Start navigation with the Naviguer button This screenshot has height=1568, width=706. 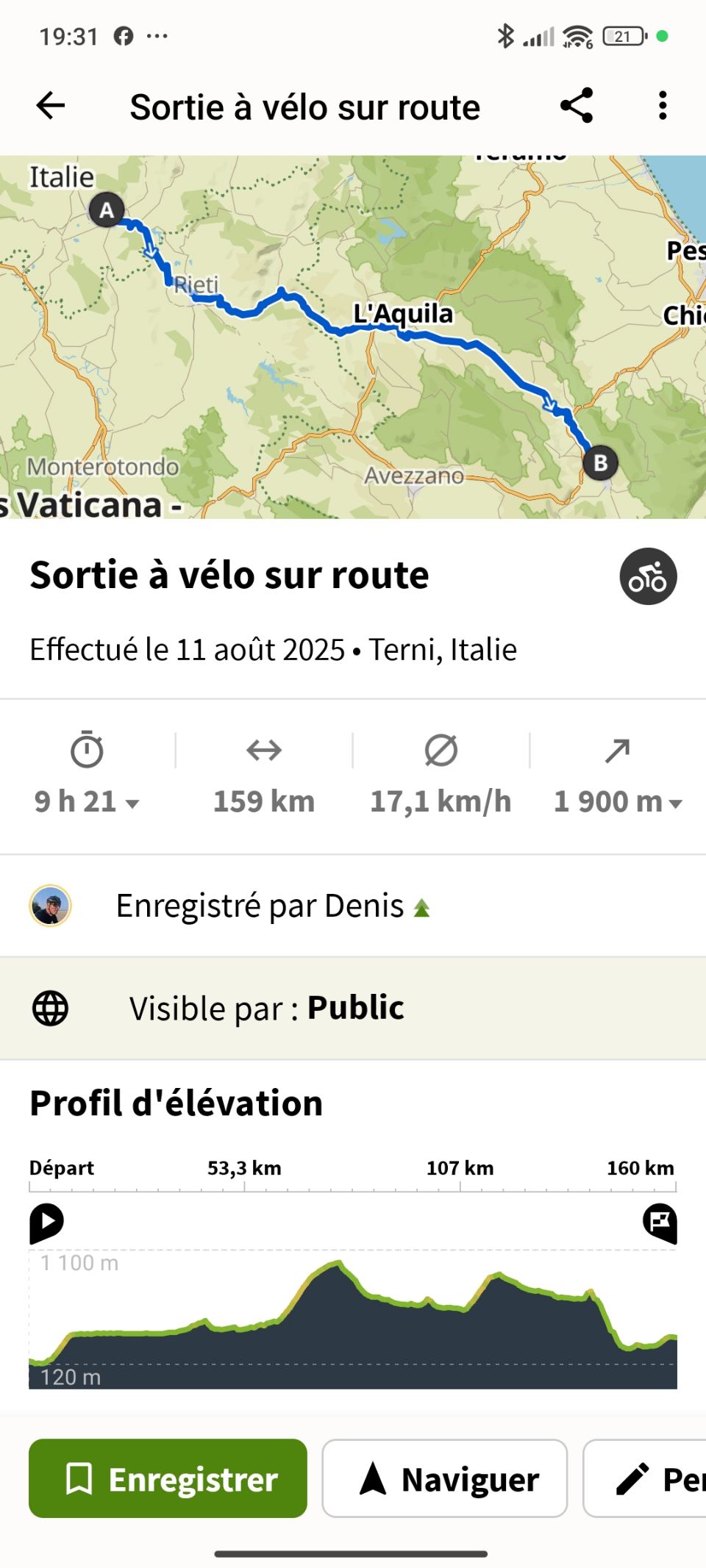[445, 1478]
